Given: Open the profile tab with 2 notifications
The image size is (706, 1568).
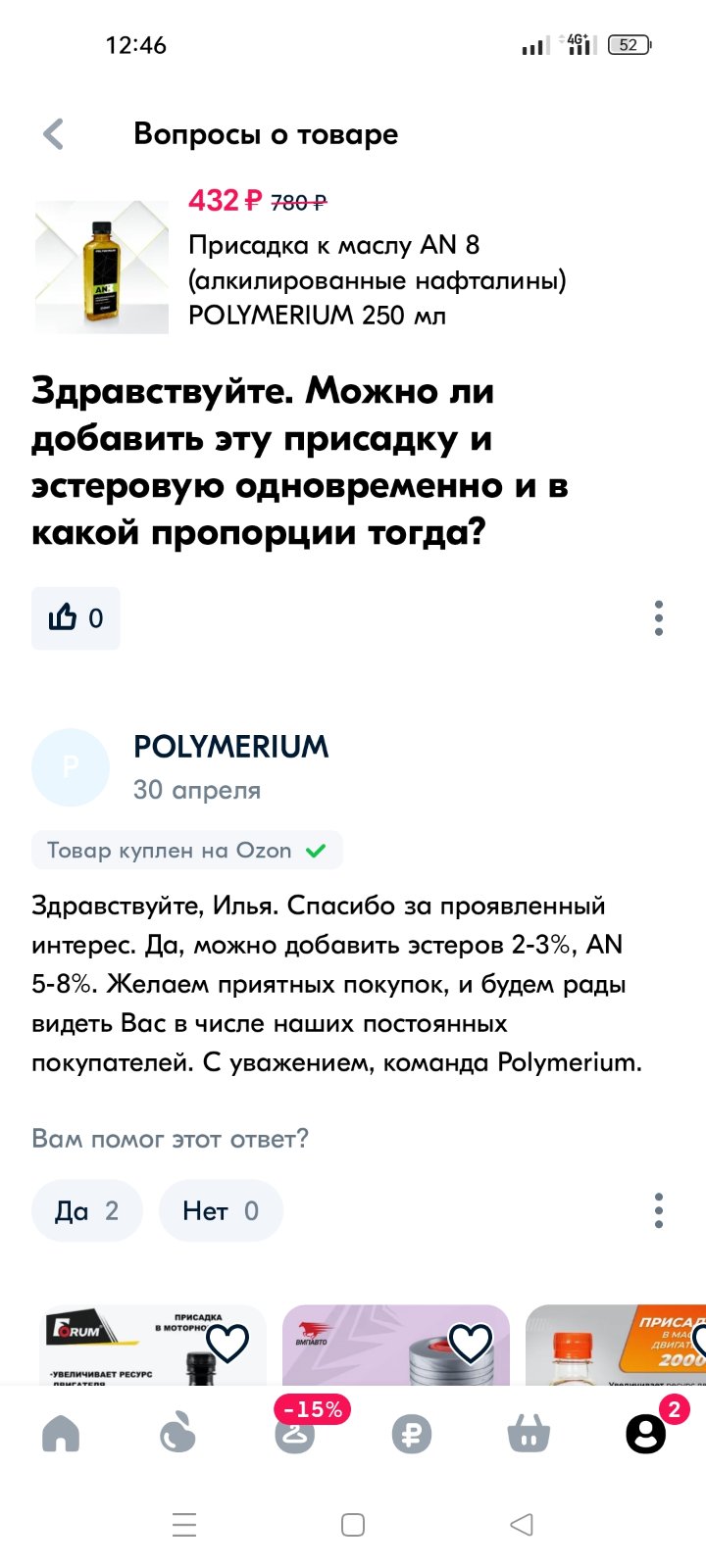Looking at the screenshot, I should coord(646,1434).
